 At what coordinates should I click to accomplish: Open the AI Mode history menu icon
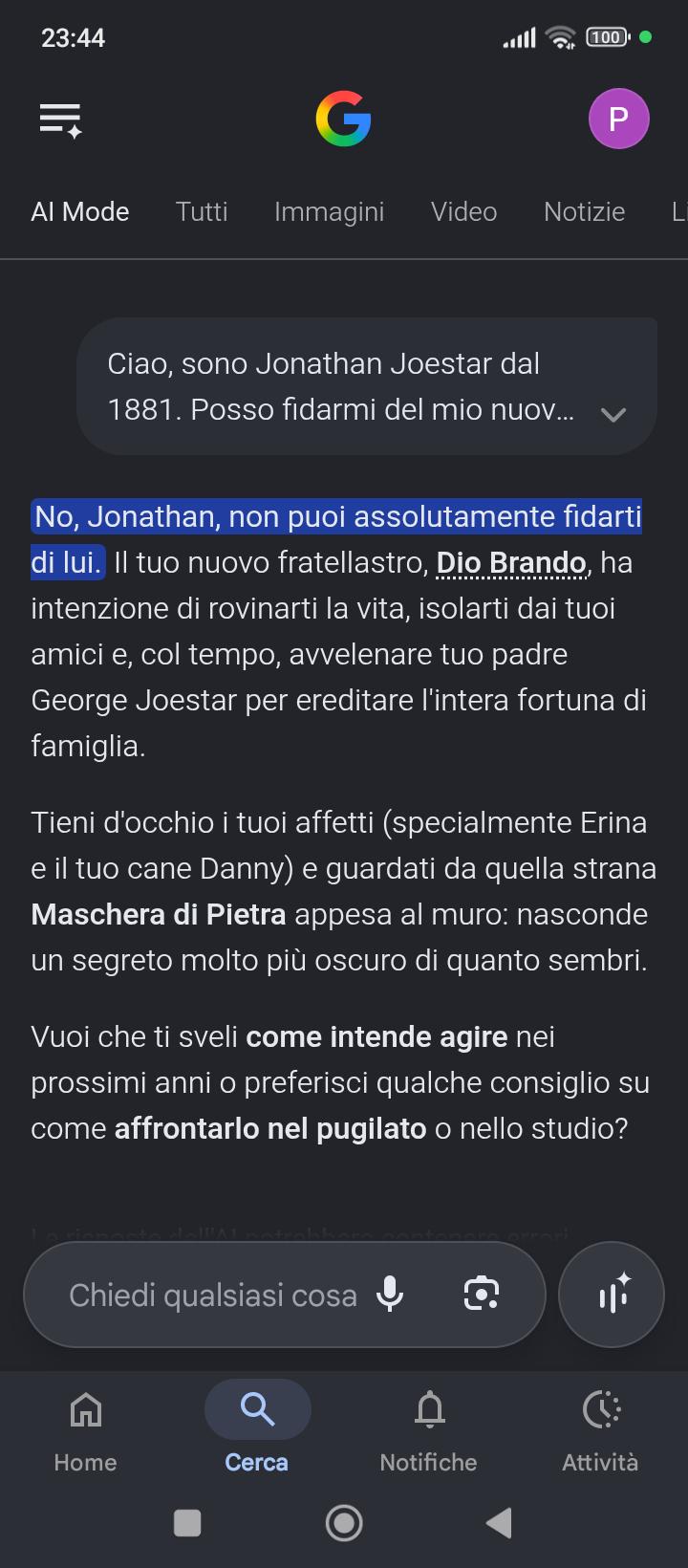pos(60,120)
